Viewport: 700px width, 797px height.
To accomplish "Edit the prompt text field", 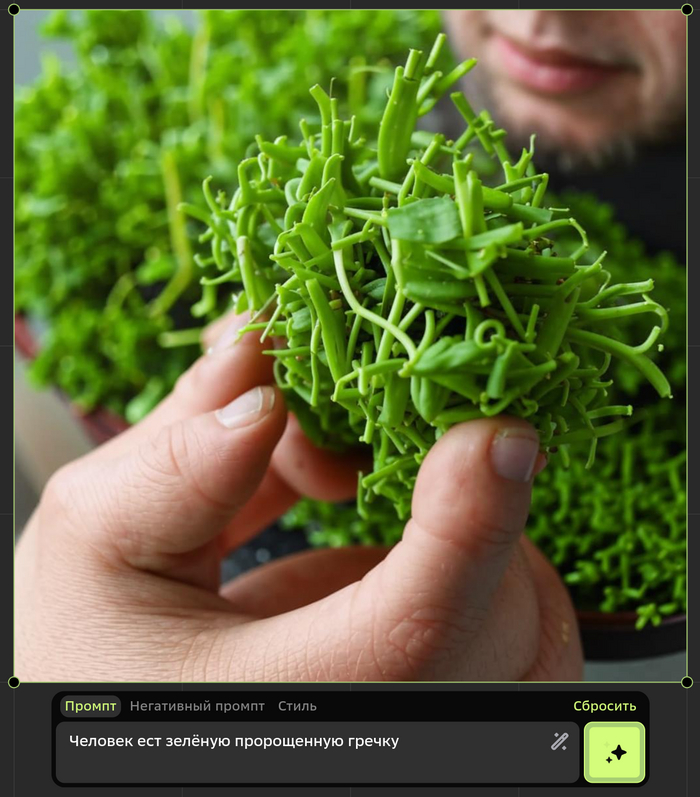I will click(x=300, y=752).
